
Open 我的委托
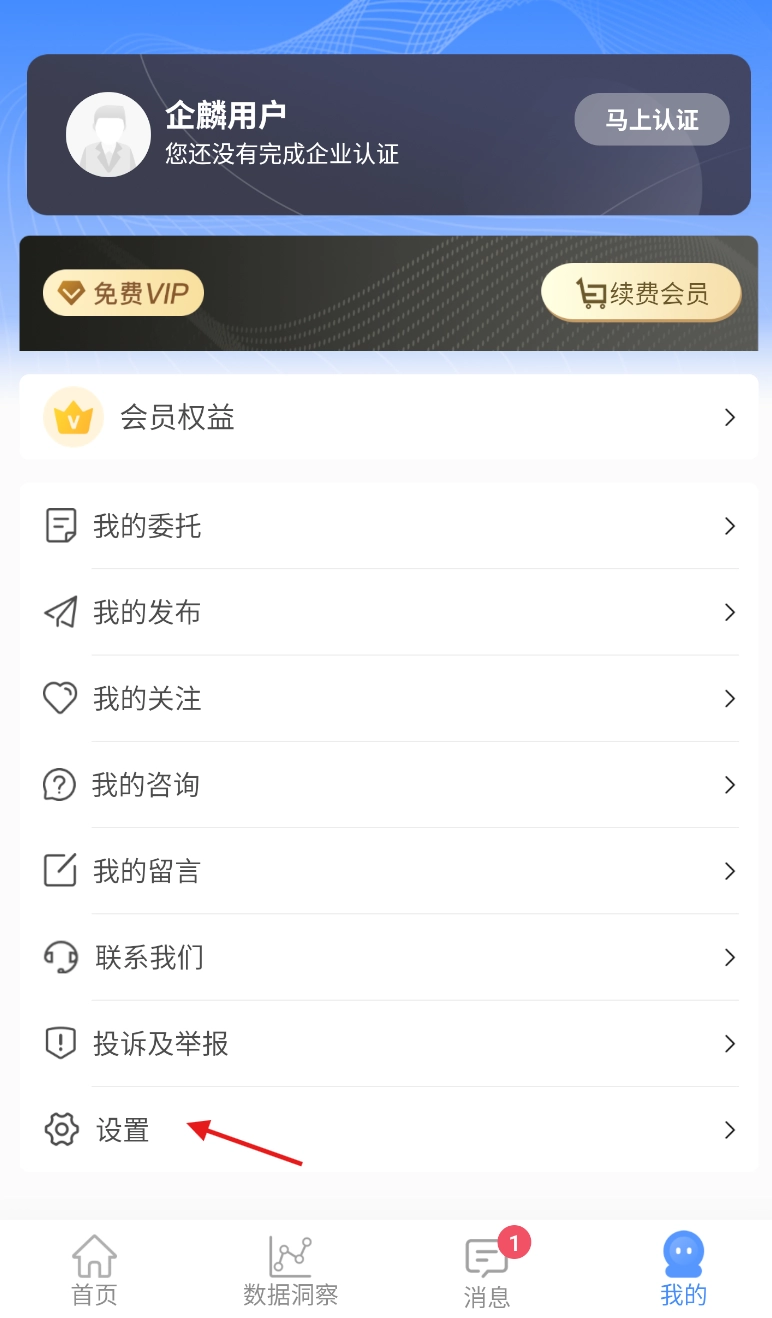pyautogui.click(x=388, y=526)
